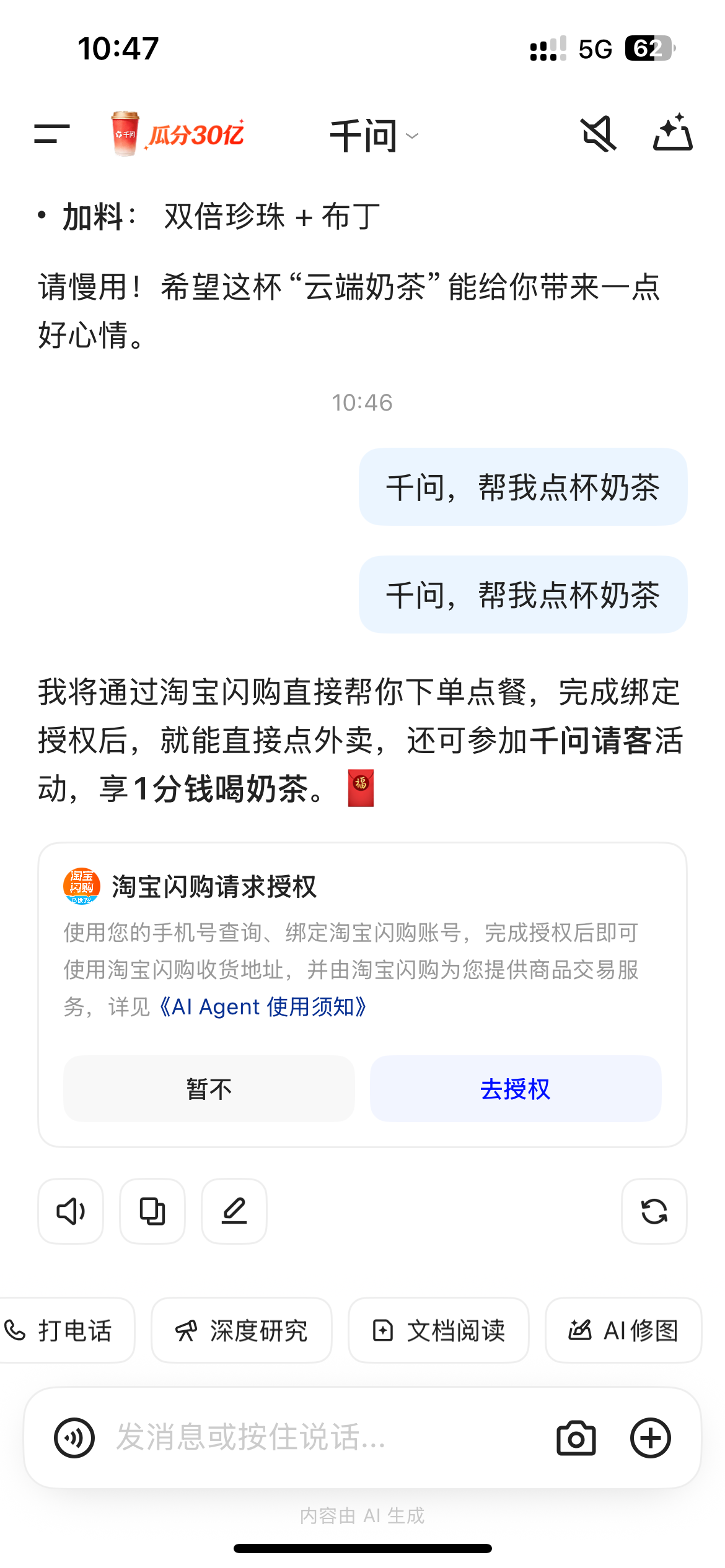Read the reply aloud
725x1568 pixels.
71,1211
